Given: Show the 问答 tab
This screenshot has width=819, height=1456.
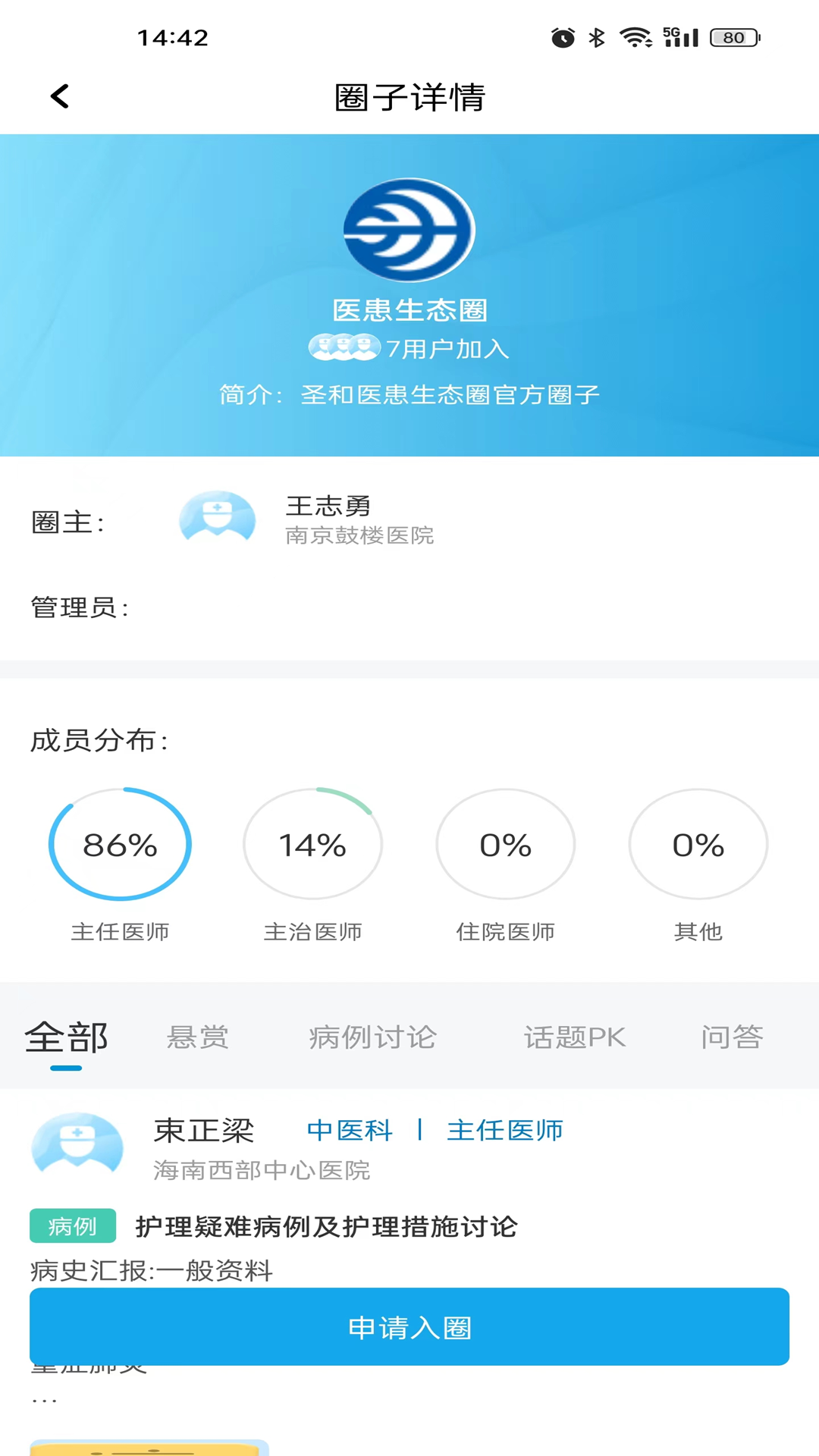Looking at the screenshot, I should (731, 1037).
